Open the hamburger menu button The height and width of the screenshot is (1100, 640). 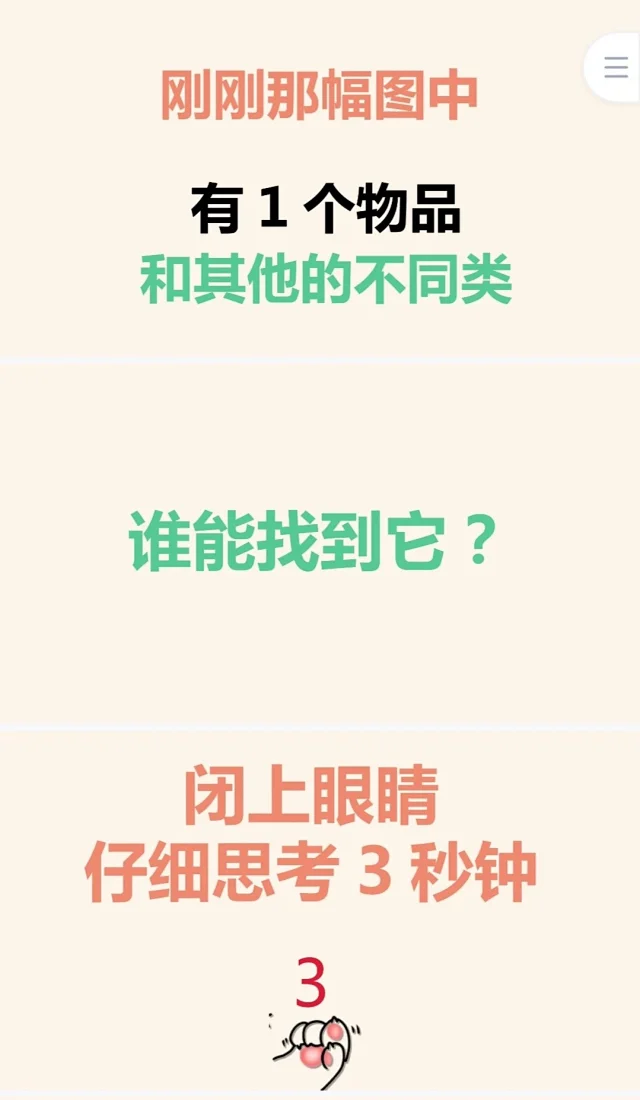pos(615,67)
